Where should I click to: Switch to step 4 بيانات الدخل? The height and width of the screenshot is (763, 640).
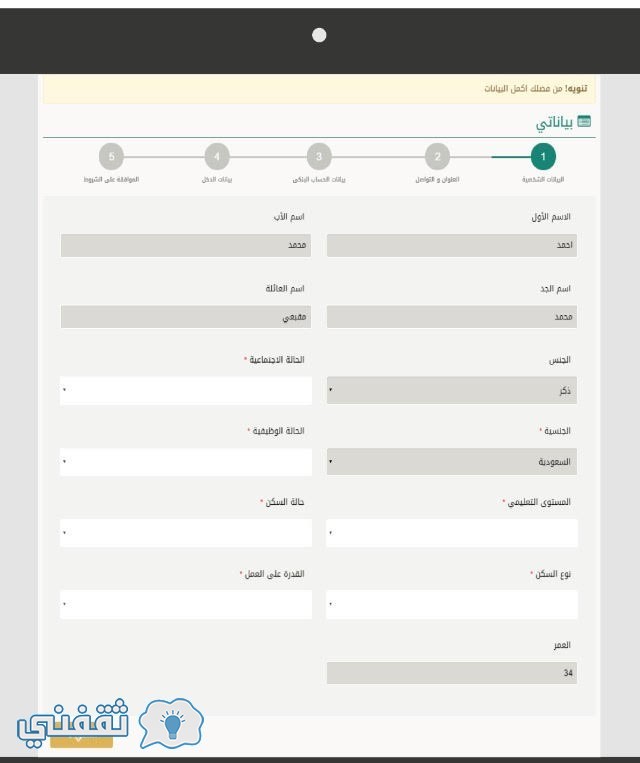tap(217, 157)
